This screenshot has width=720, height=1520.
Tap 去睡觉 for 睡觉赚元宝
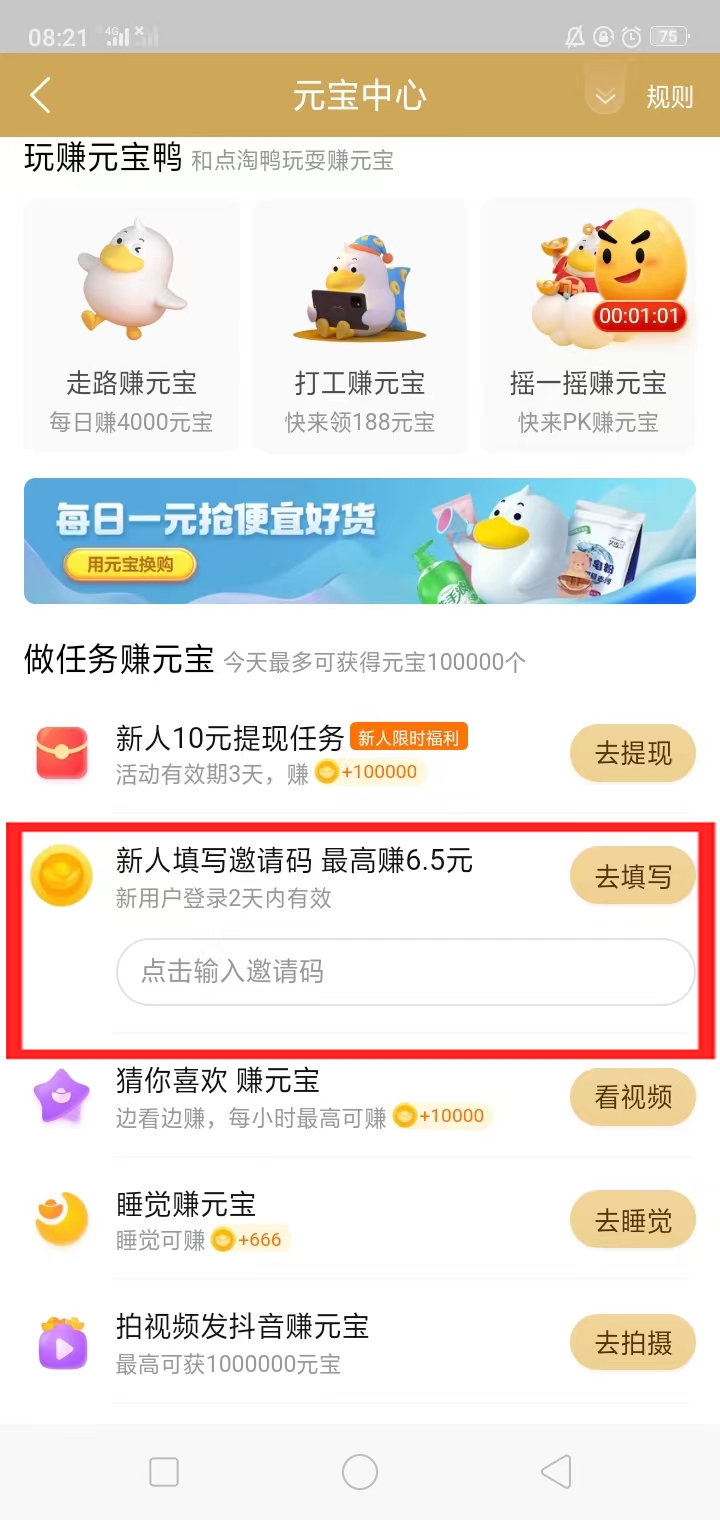point(633,1220)
